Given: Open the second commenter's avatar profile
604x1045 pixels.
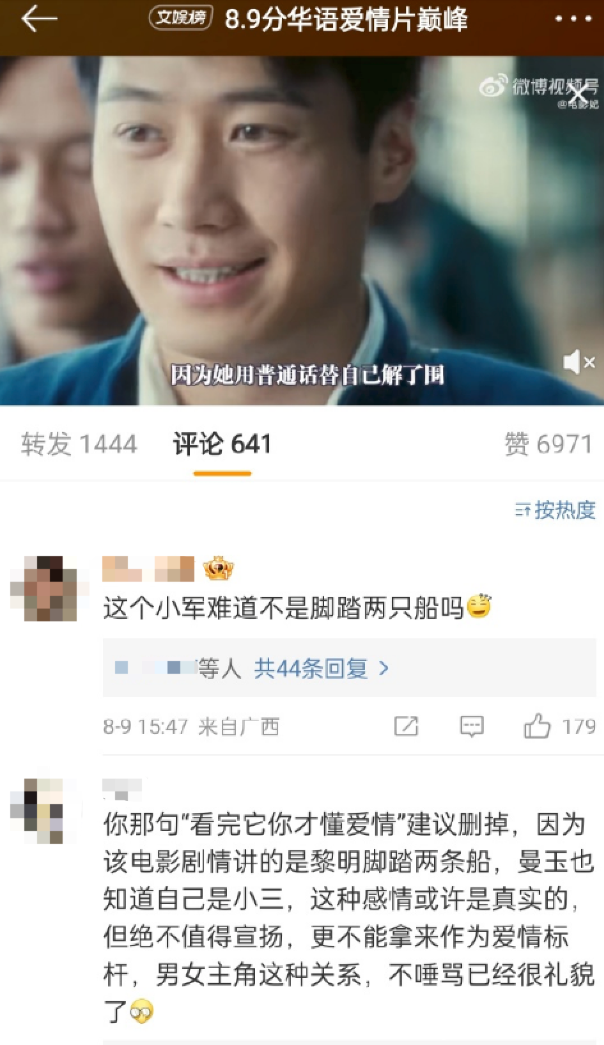Looking at the screenshot, I should (43, 811).
